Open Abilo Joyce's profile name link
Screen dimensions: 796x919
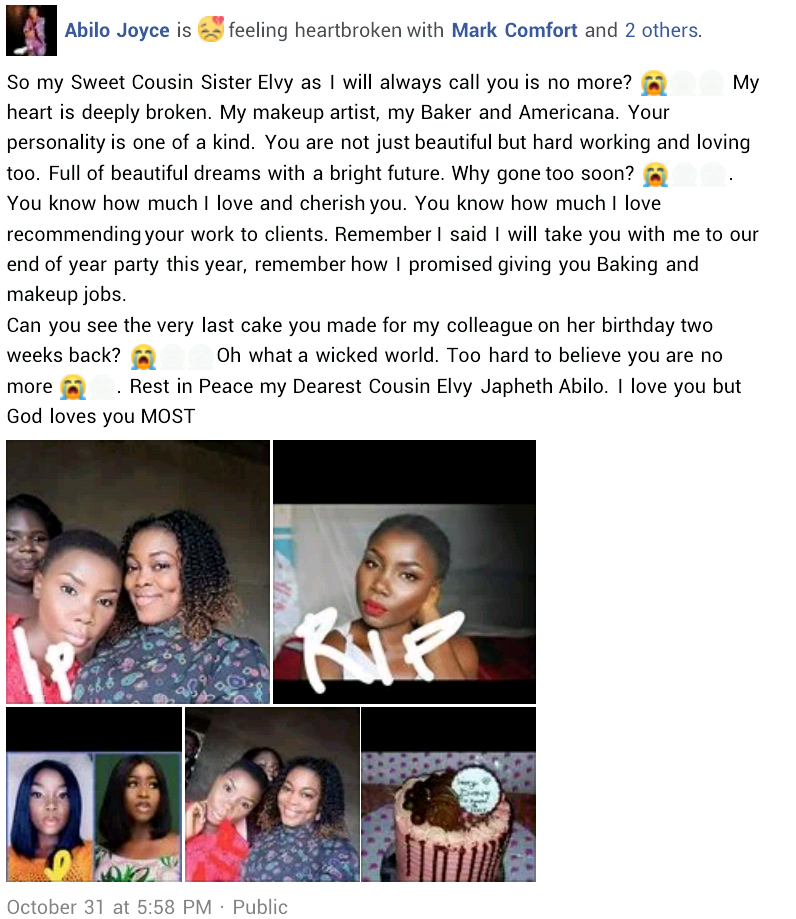coord(117,30)
